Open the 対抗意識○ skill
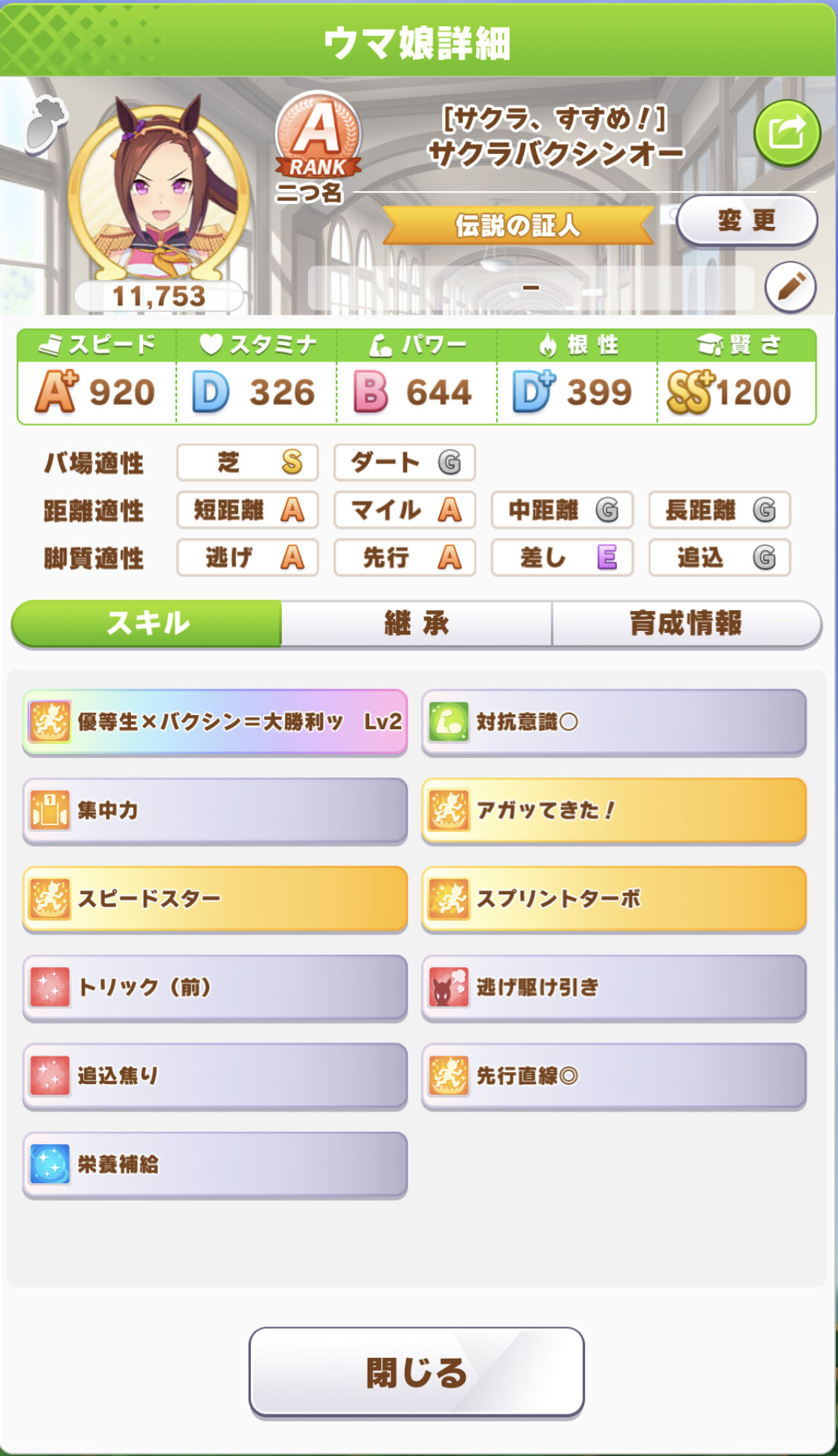 pos(614,722)
